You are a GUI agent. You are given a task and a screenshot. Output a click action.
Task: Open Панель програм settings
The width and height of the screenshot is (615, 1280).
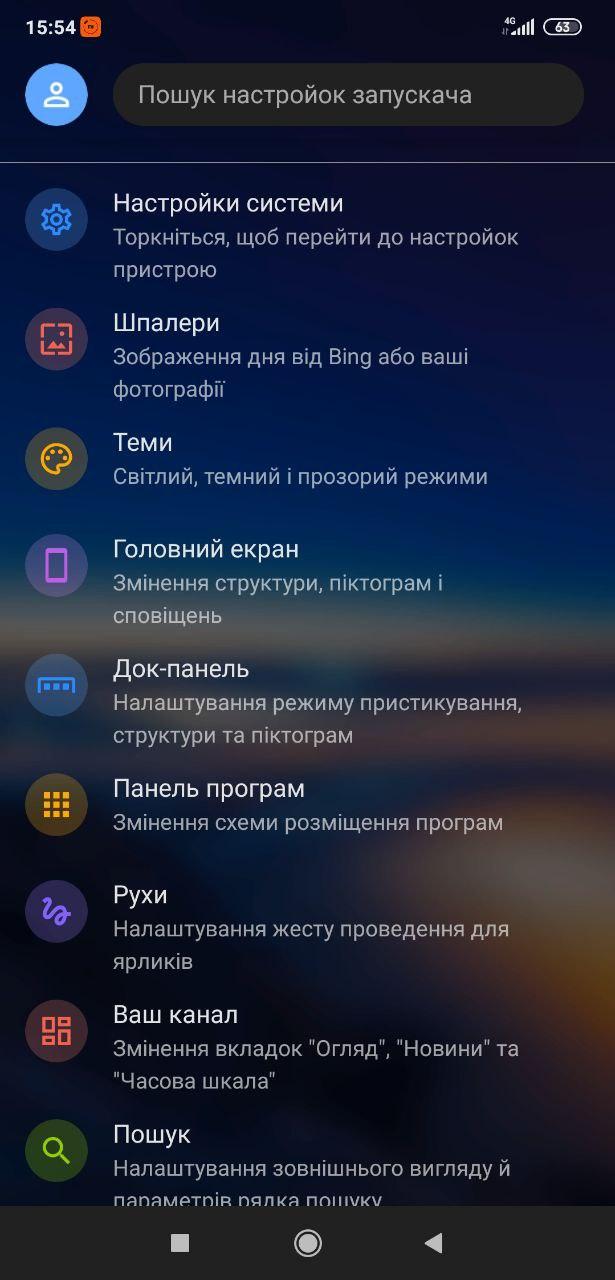pos(307,805)
